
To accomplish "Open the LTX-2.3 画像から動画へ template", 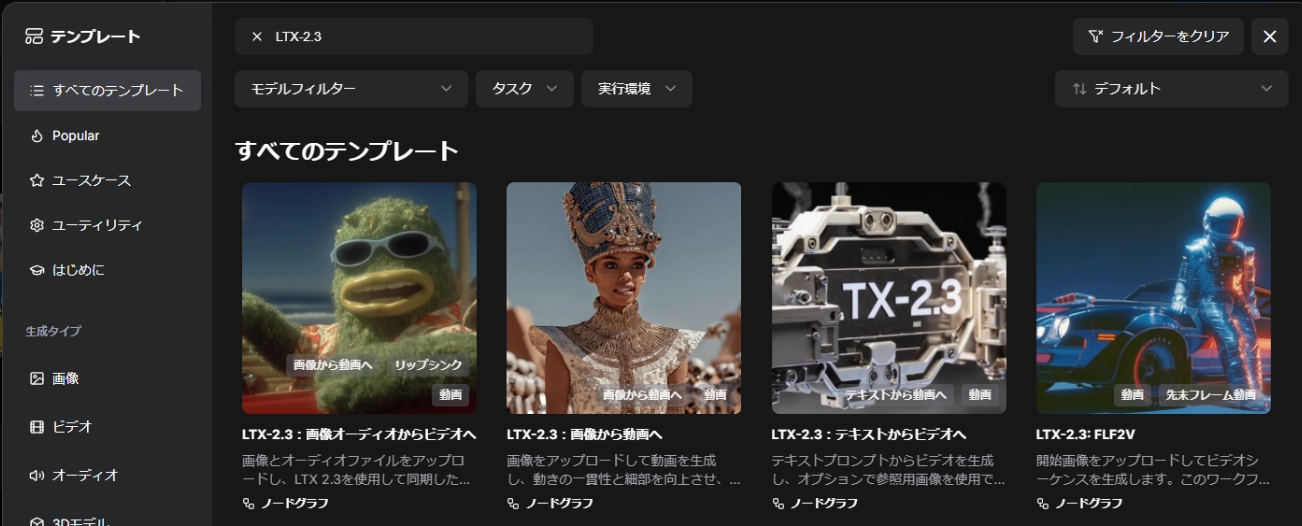I will pos(623,298).
